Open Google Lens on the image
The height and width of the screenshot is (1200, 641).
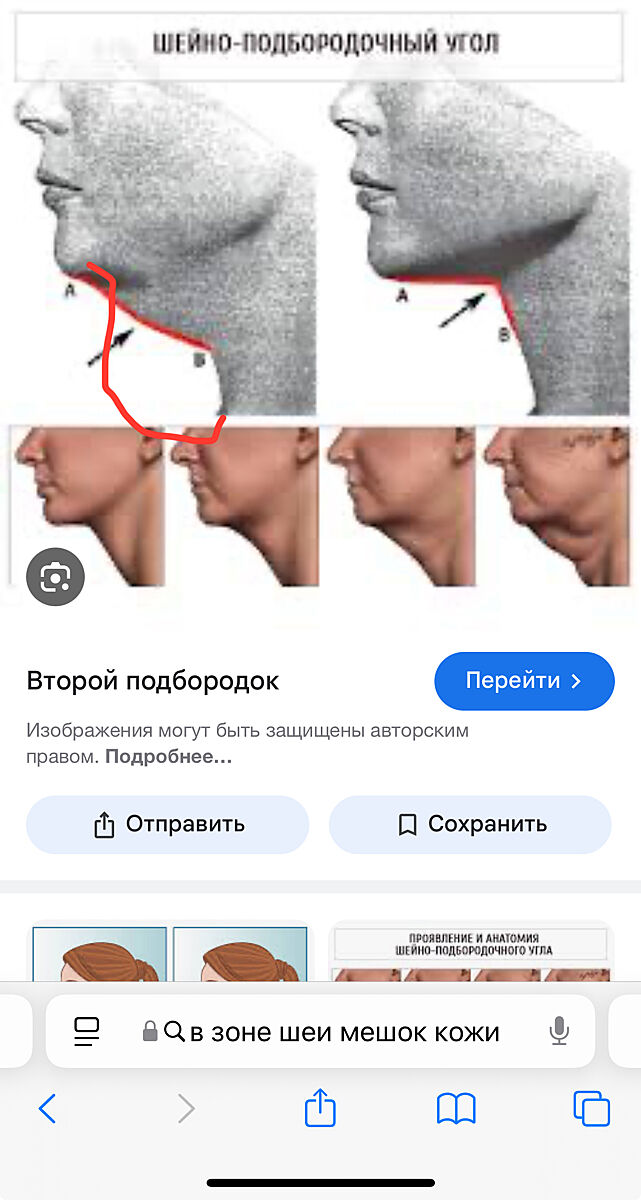[55, 576]
